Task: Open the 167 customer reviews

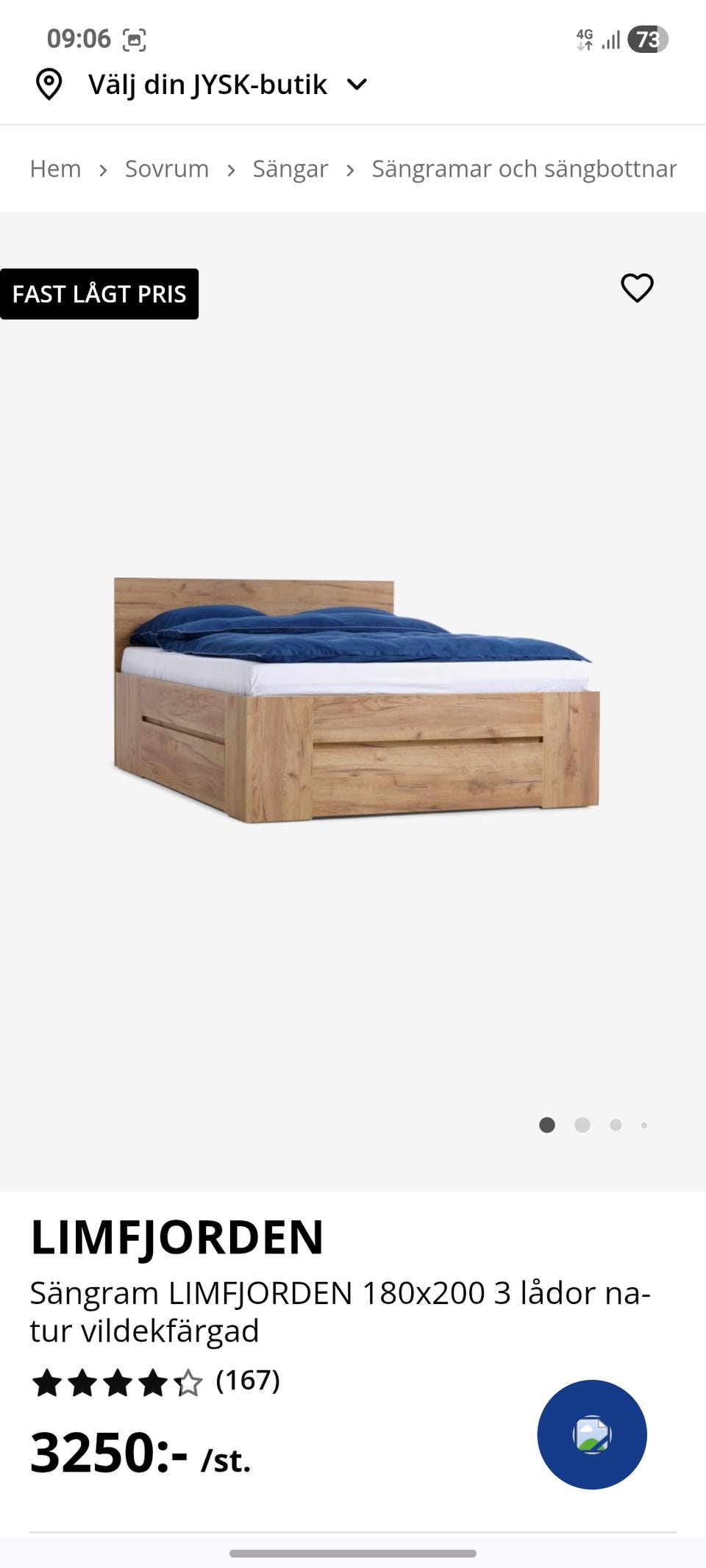Action: pyautogui.click(x=248, y=1381)
